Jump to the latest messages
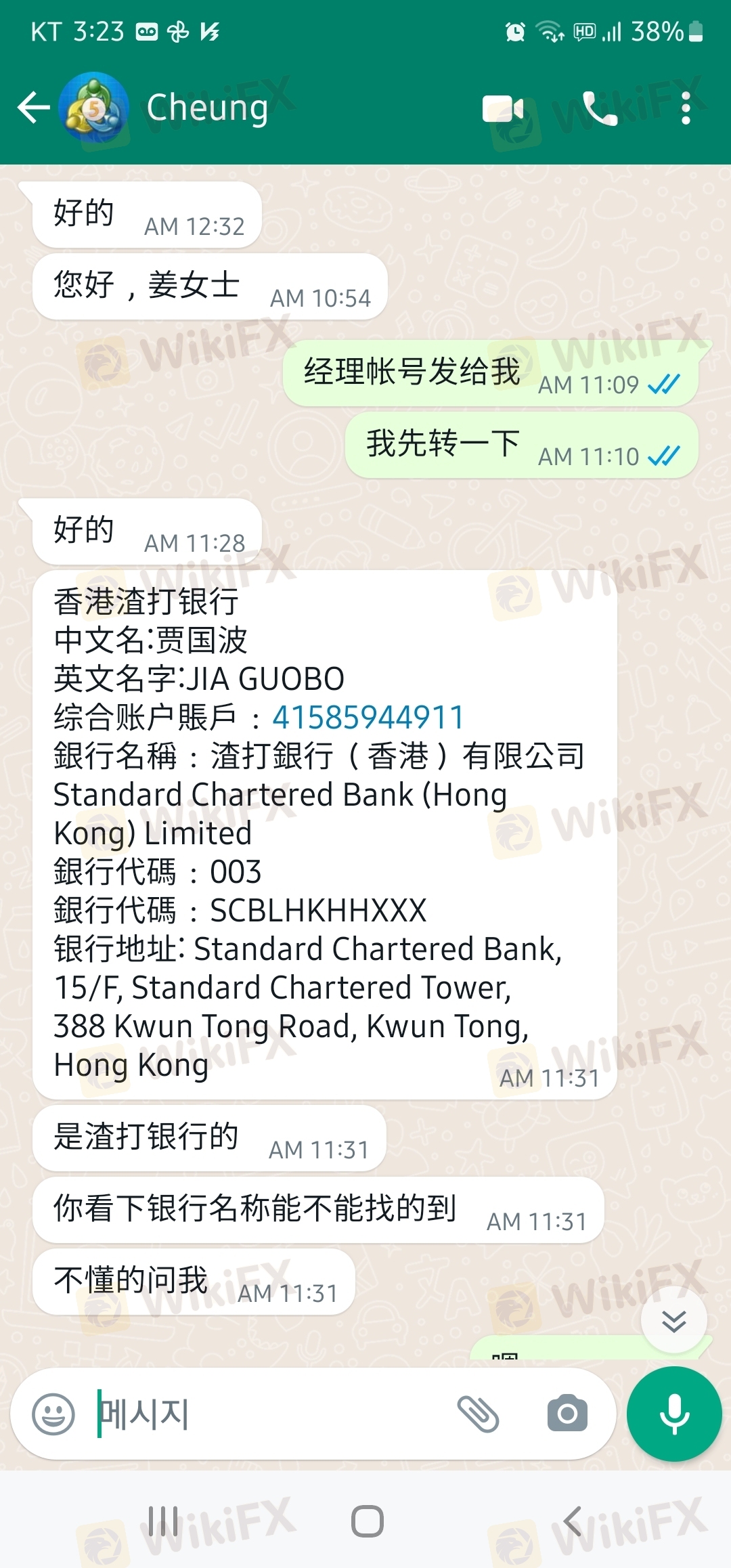 point(673,1321)
